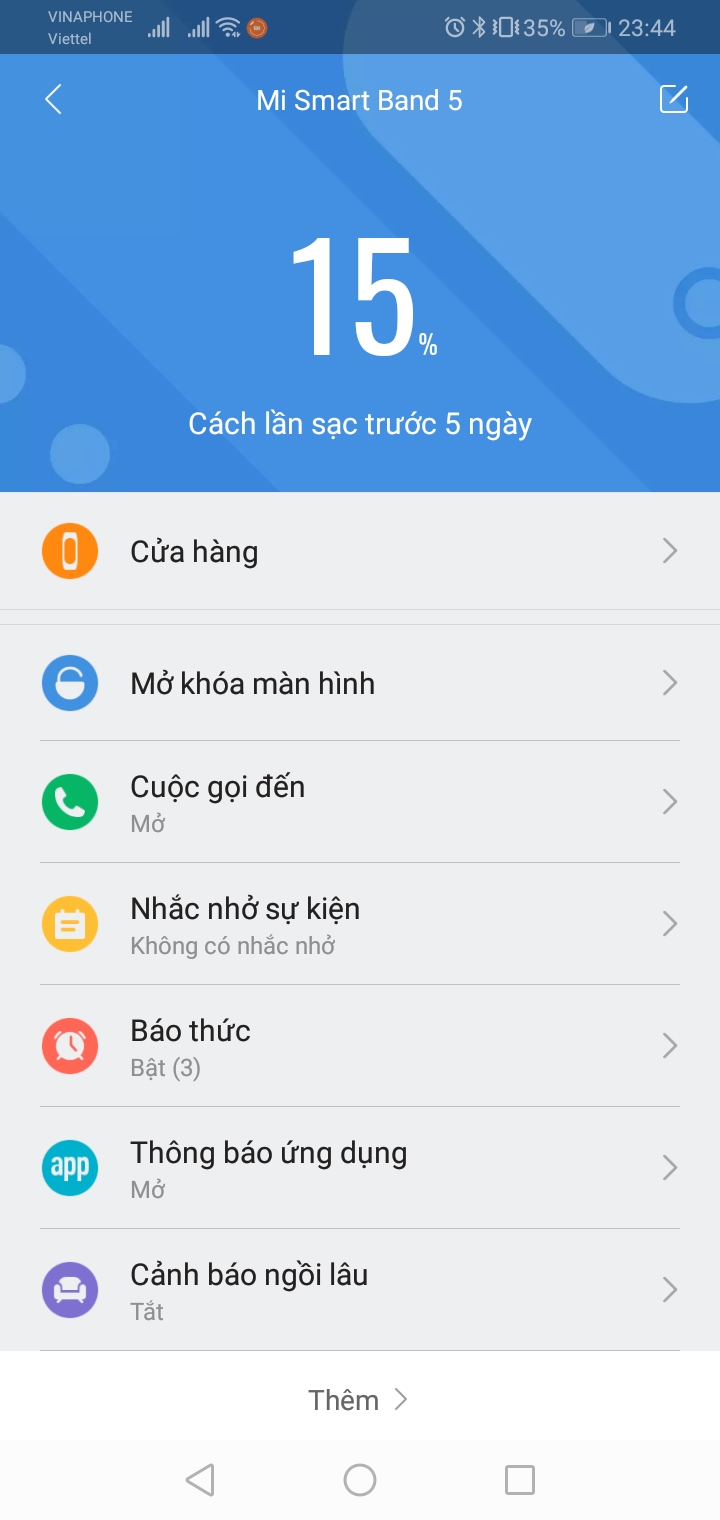Viewport: 720px width, 1520px height.
Task: Open Cuộc gọi đến settings
Action: click(x=360, y=802)
